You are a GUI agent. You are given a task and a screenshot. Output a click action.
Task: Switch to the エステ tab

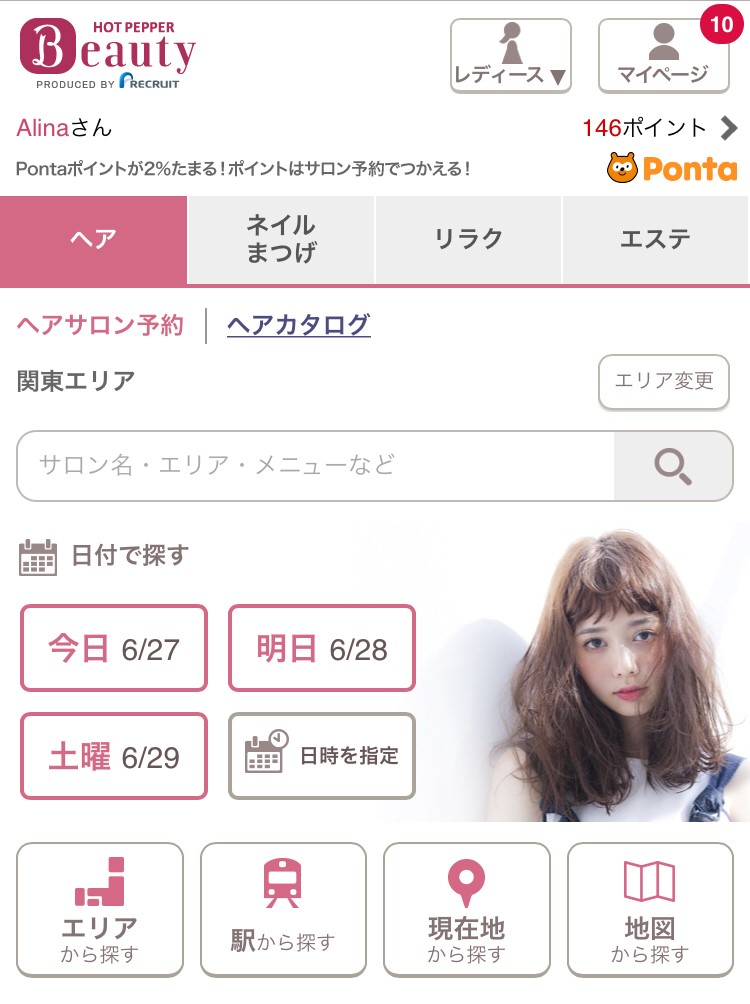656,240
